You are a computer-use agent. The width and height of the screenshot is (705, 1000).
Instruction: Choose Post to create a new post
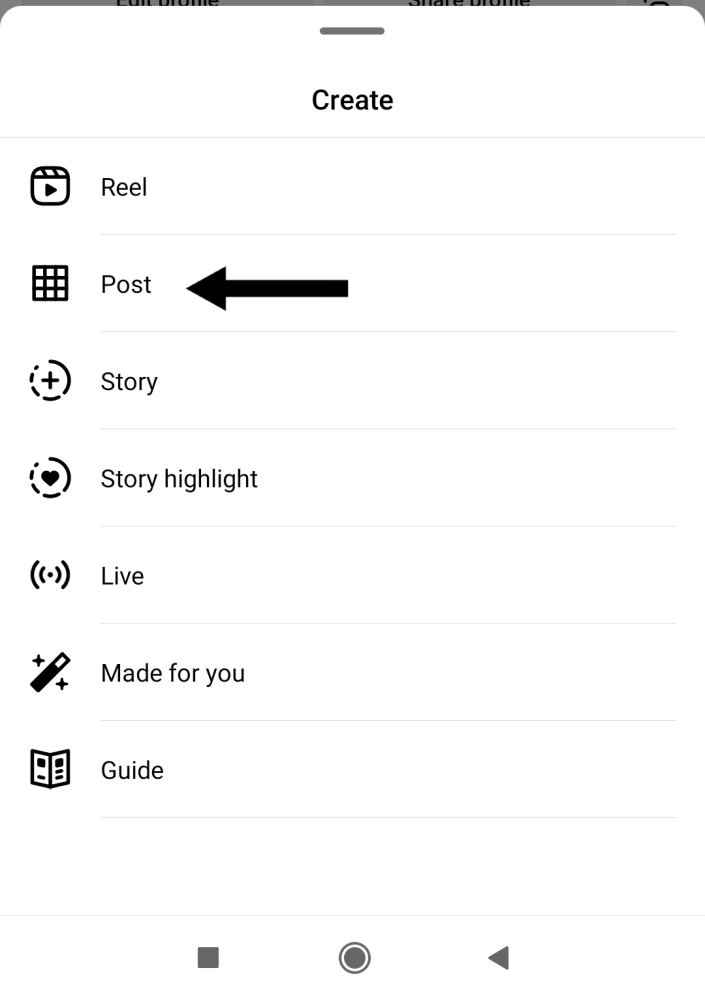(126, 284)
